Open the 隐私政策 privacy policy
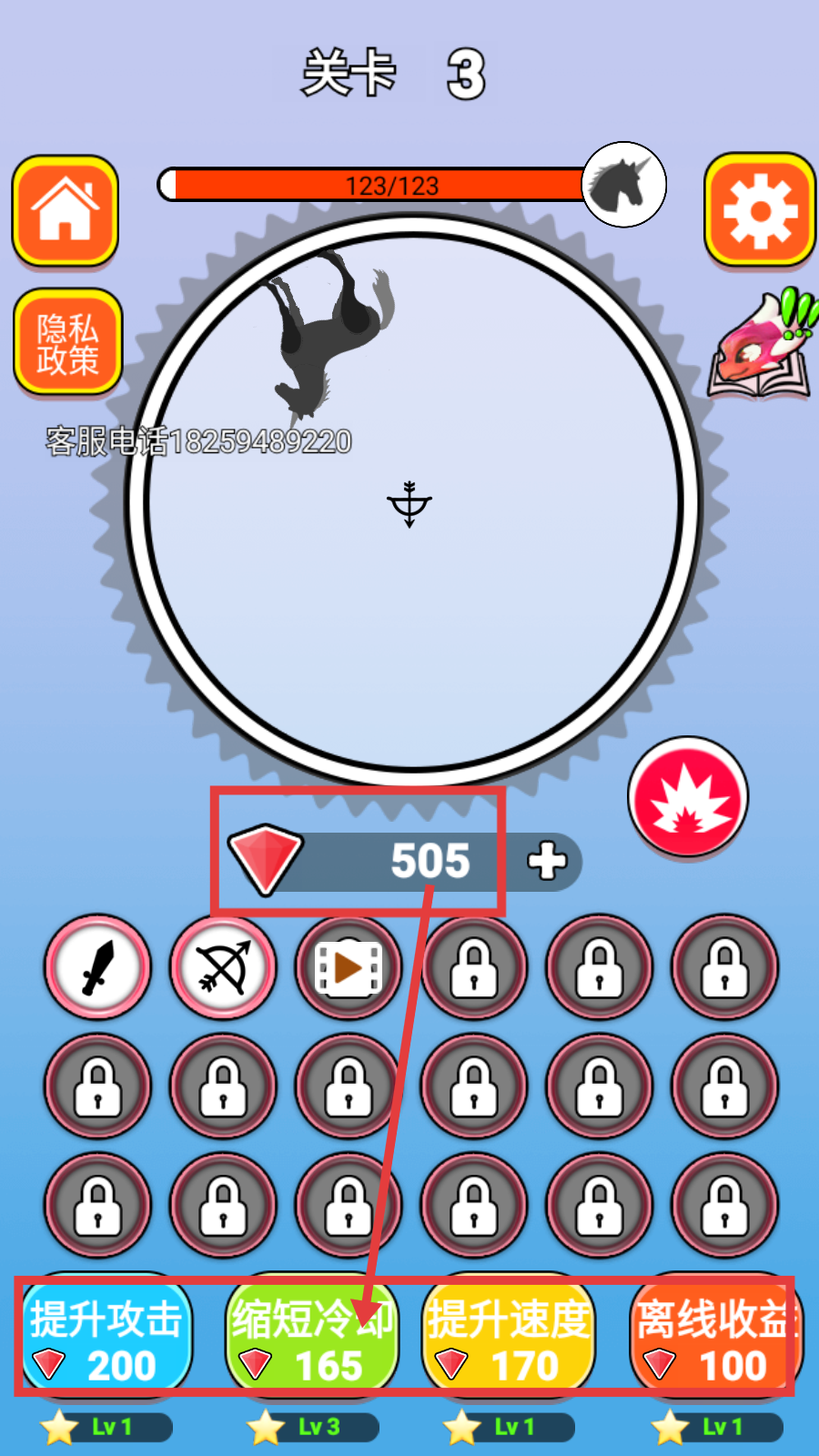The height and width of the screenshot is (1456, 819). (67, 344)
